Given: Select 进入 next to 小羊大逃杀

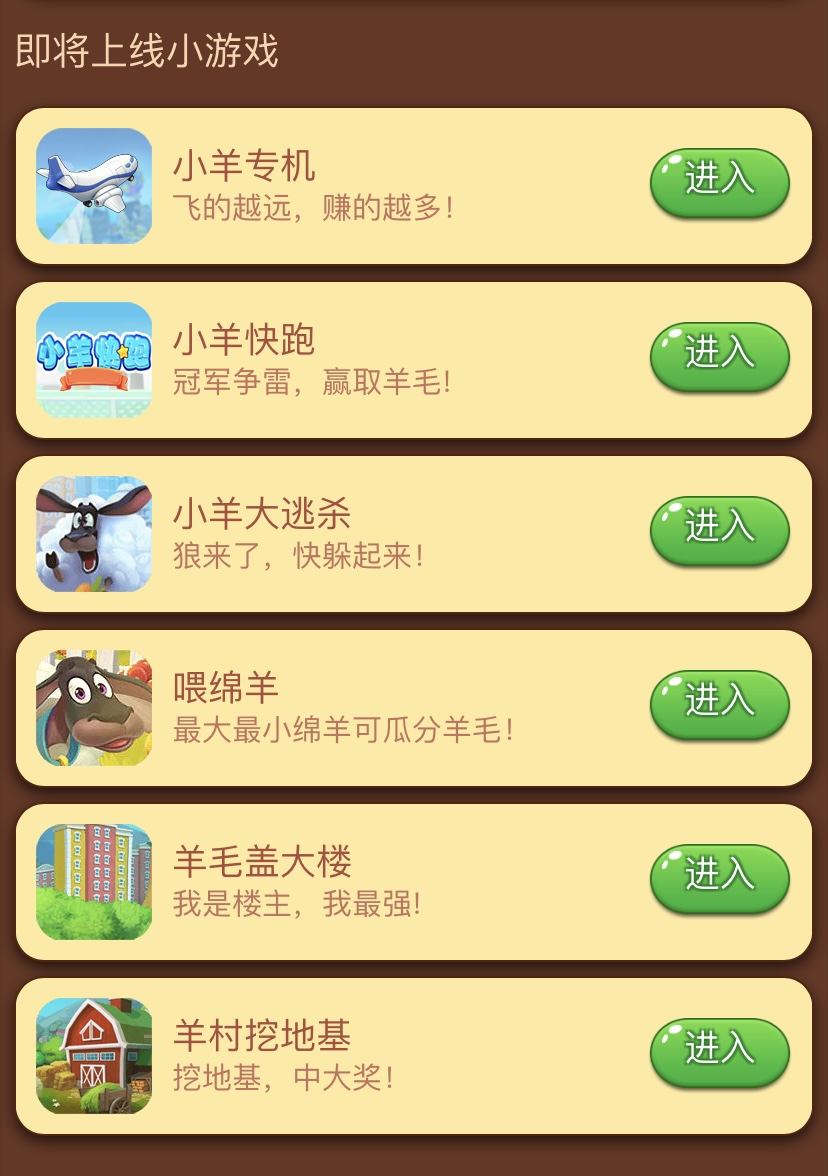Looking at the screenshot, I should 719,530.
